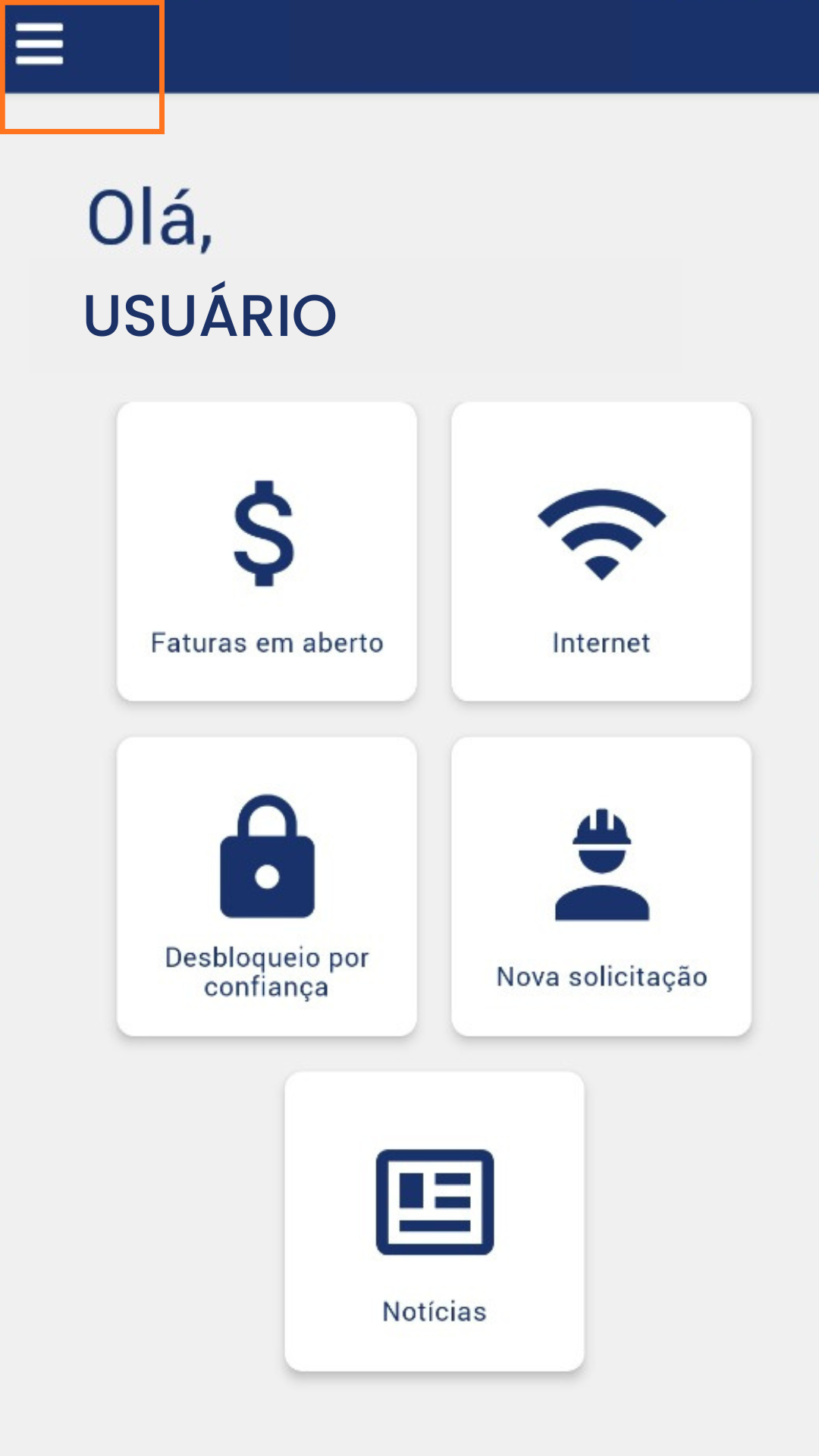
Task: Open the menu using the three-line icon
Action: [x=39, y=45]
